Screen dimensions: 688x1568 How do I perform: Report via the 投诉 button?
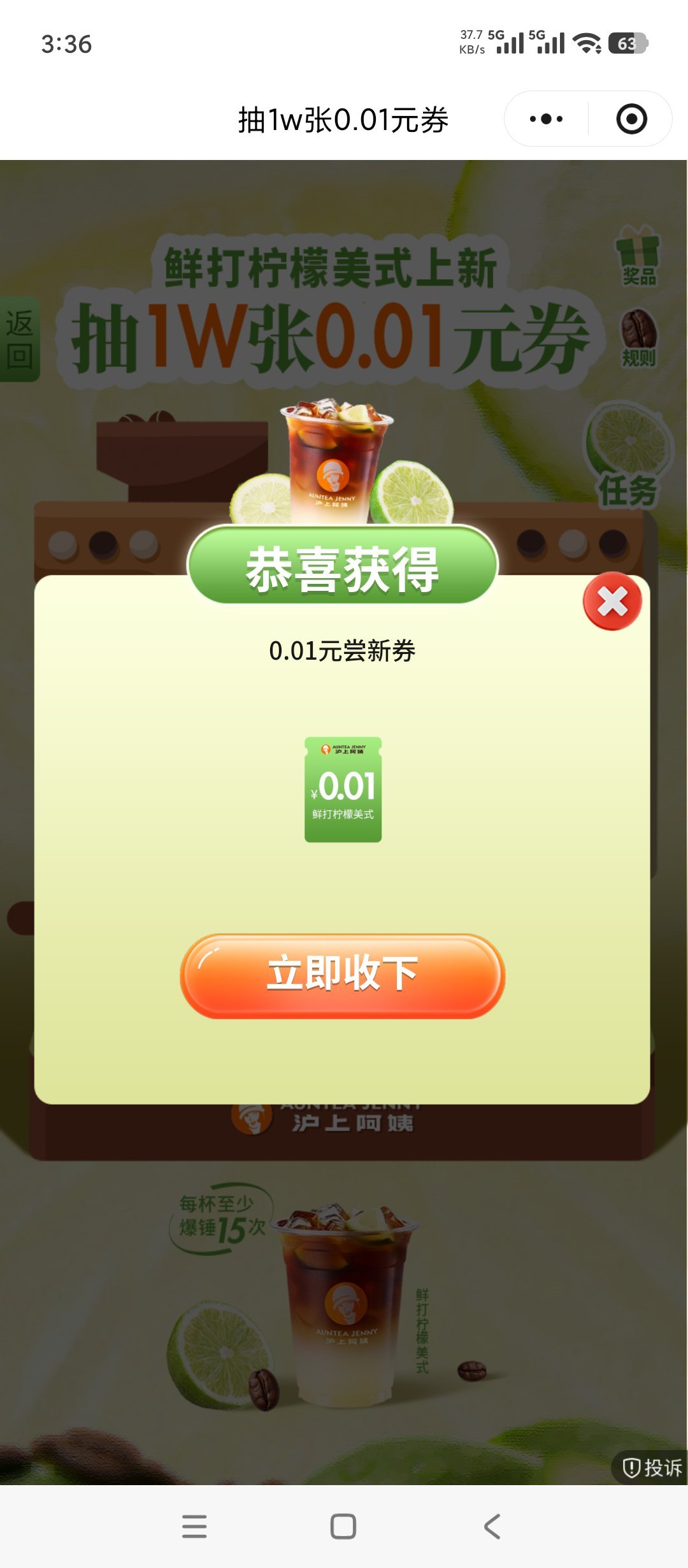(652, 1467)
